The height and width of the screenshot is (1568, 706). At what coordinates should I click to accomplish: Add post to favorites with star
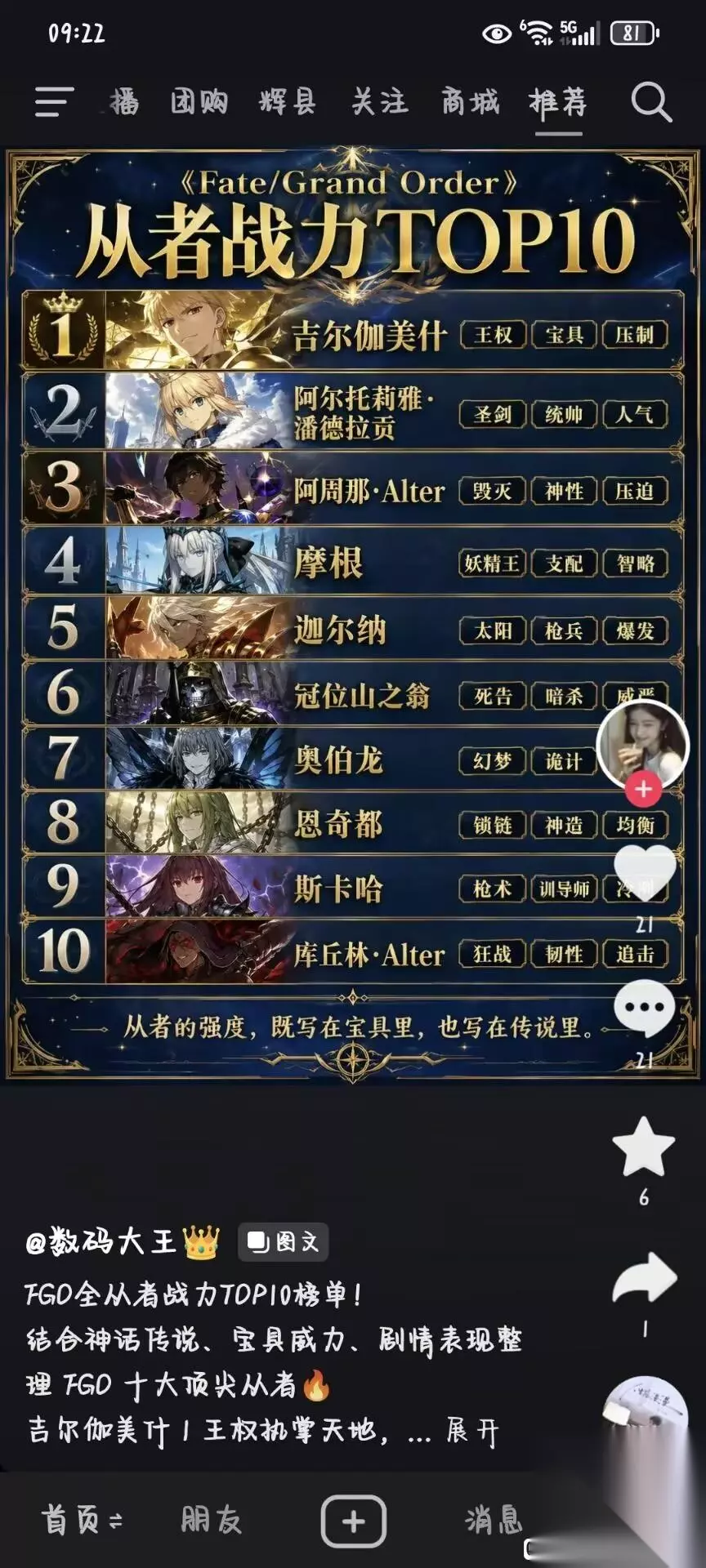tap(644, 1147)
